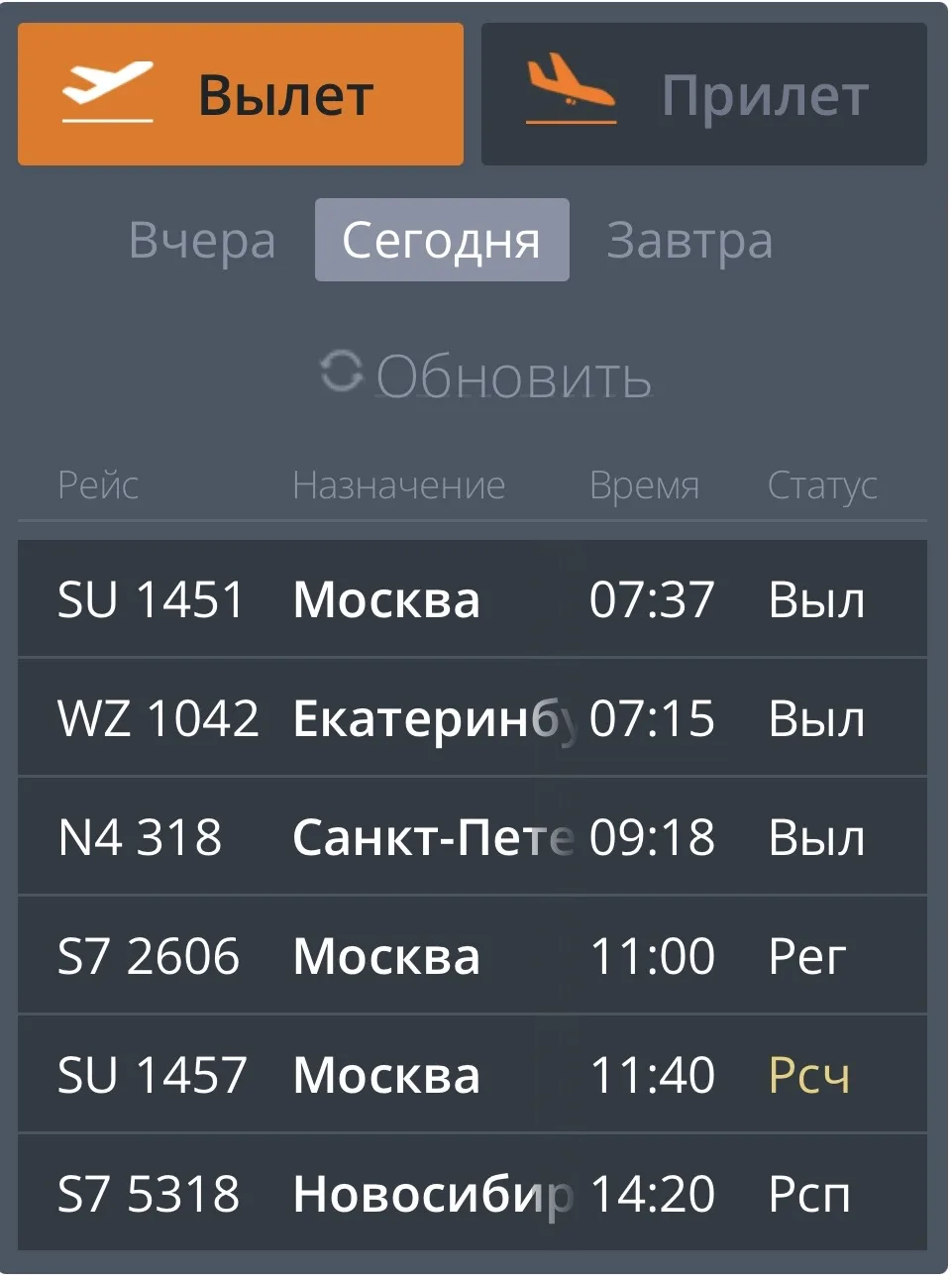Show flights for Вчера

[202, 241]
